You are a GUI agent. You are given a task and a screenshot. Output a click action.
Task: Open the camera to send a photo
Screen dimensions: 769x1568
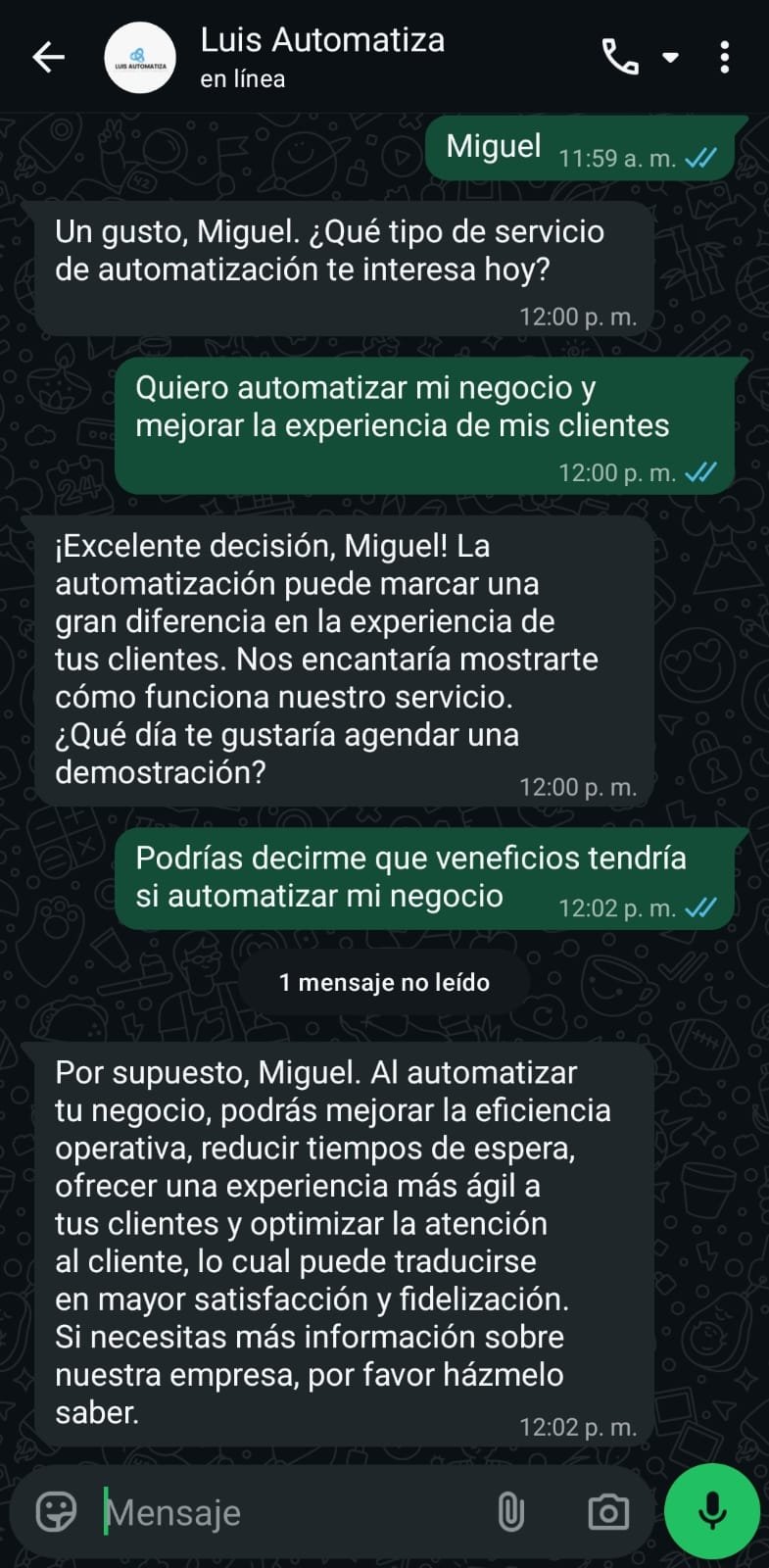pyautogui.click(x=608, y=1511)
